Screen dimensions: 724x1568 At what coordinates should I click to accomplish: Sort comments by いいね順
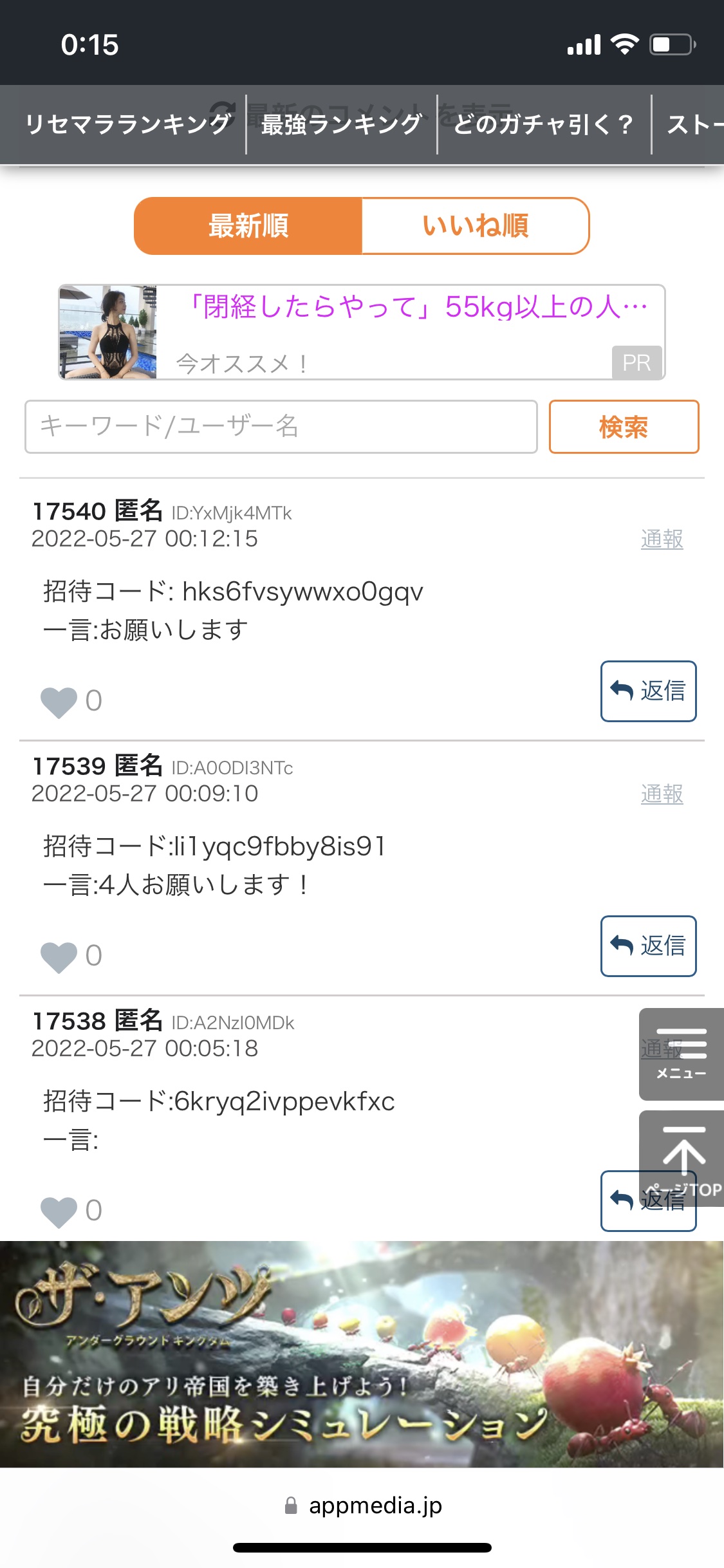pos(475,226)
